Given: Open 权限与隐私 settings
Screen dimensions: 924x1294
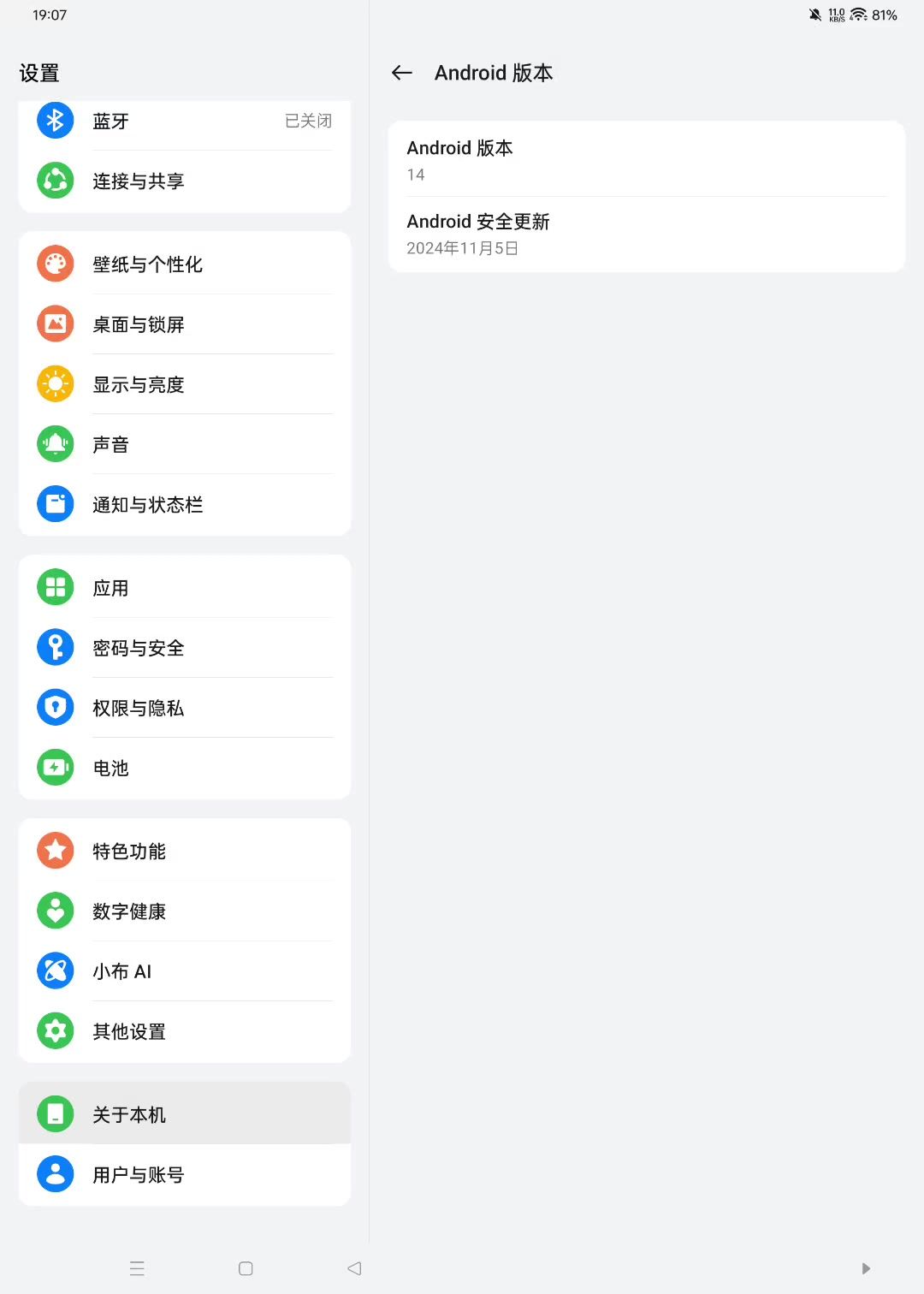Looking at the screenshot, I should pos(185,708).
